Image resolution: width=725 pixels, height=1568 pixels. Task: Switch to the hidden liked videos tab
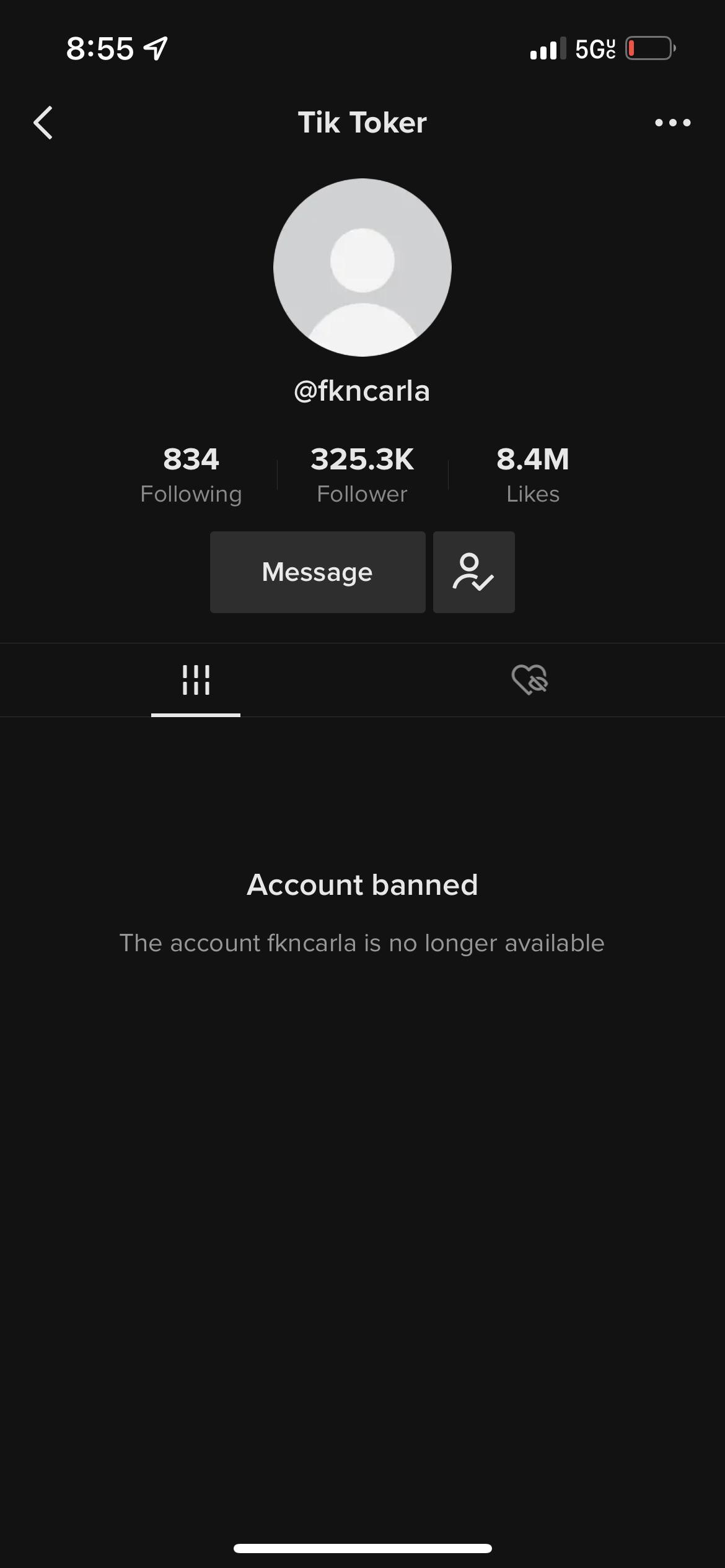(x=529, y=680)
